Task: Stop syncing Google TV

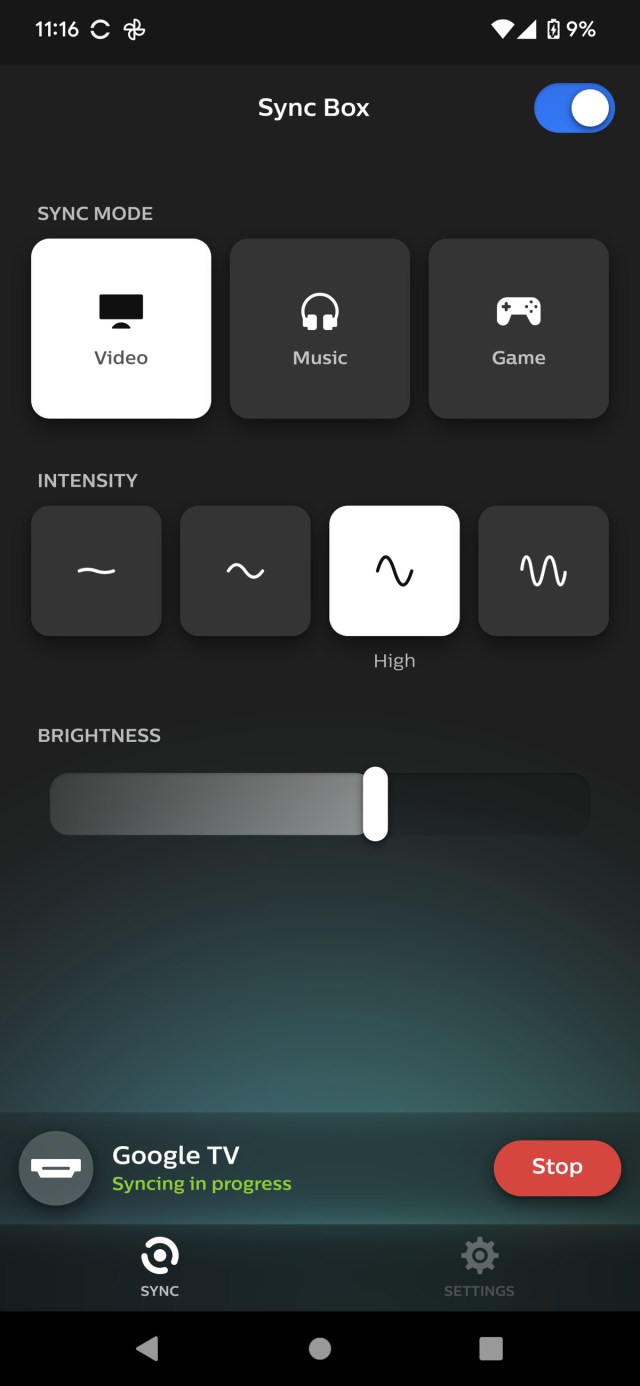Action: (x=557, y=1167)
